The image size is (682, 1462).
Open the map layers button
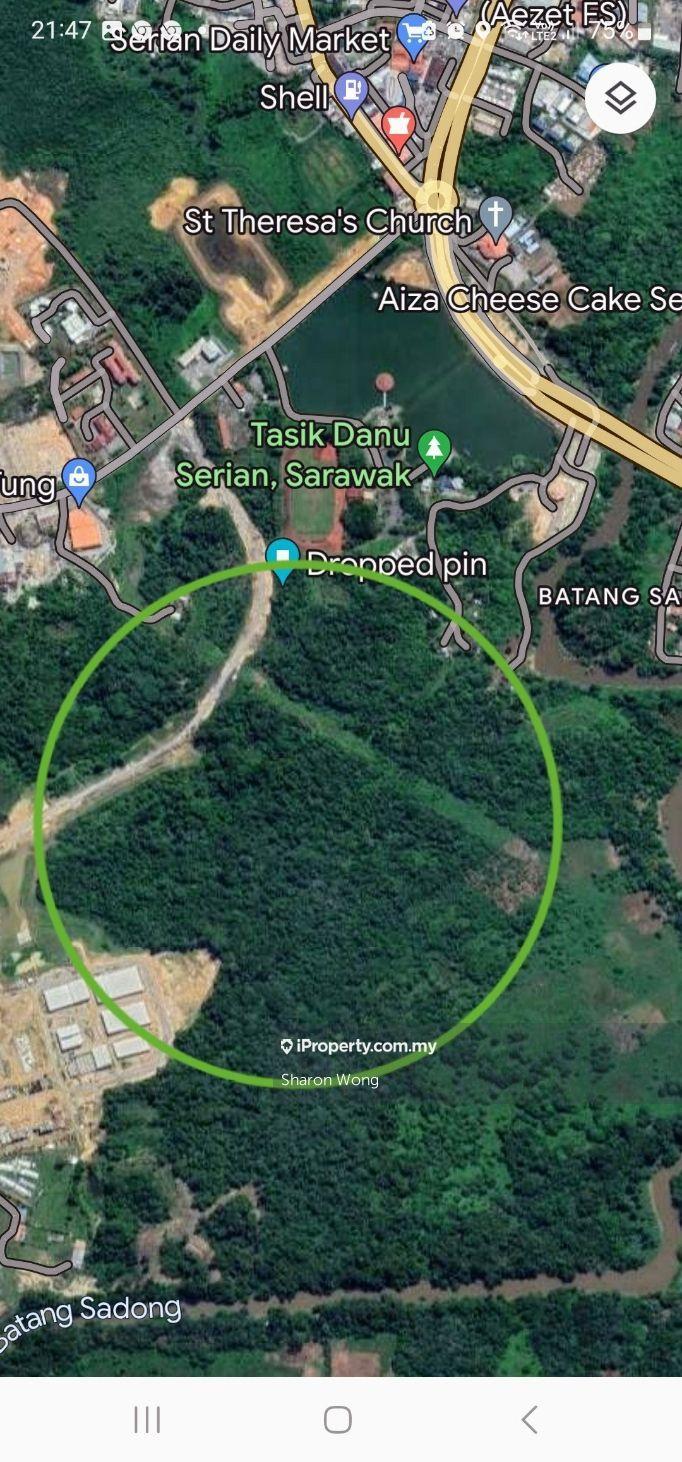pyautogui.click(x=620, y=98)
